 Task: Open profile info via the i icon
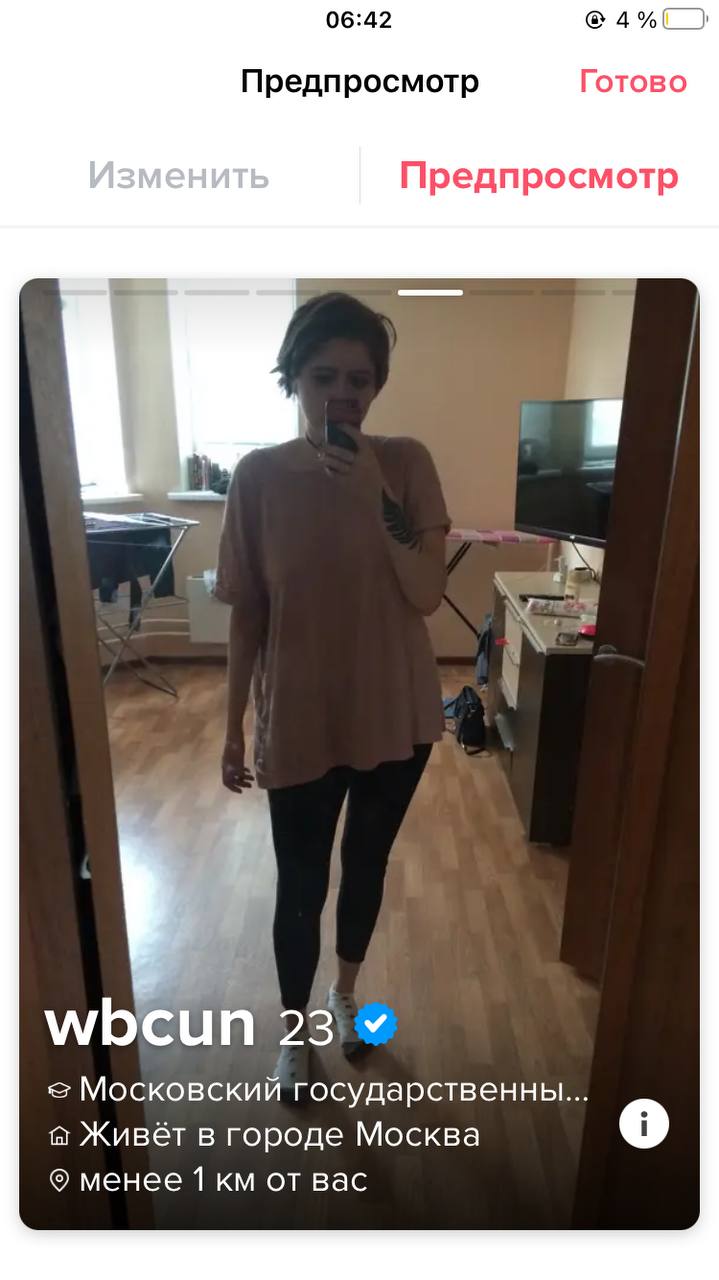pyautogui.click(x=644, y=1125)
